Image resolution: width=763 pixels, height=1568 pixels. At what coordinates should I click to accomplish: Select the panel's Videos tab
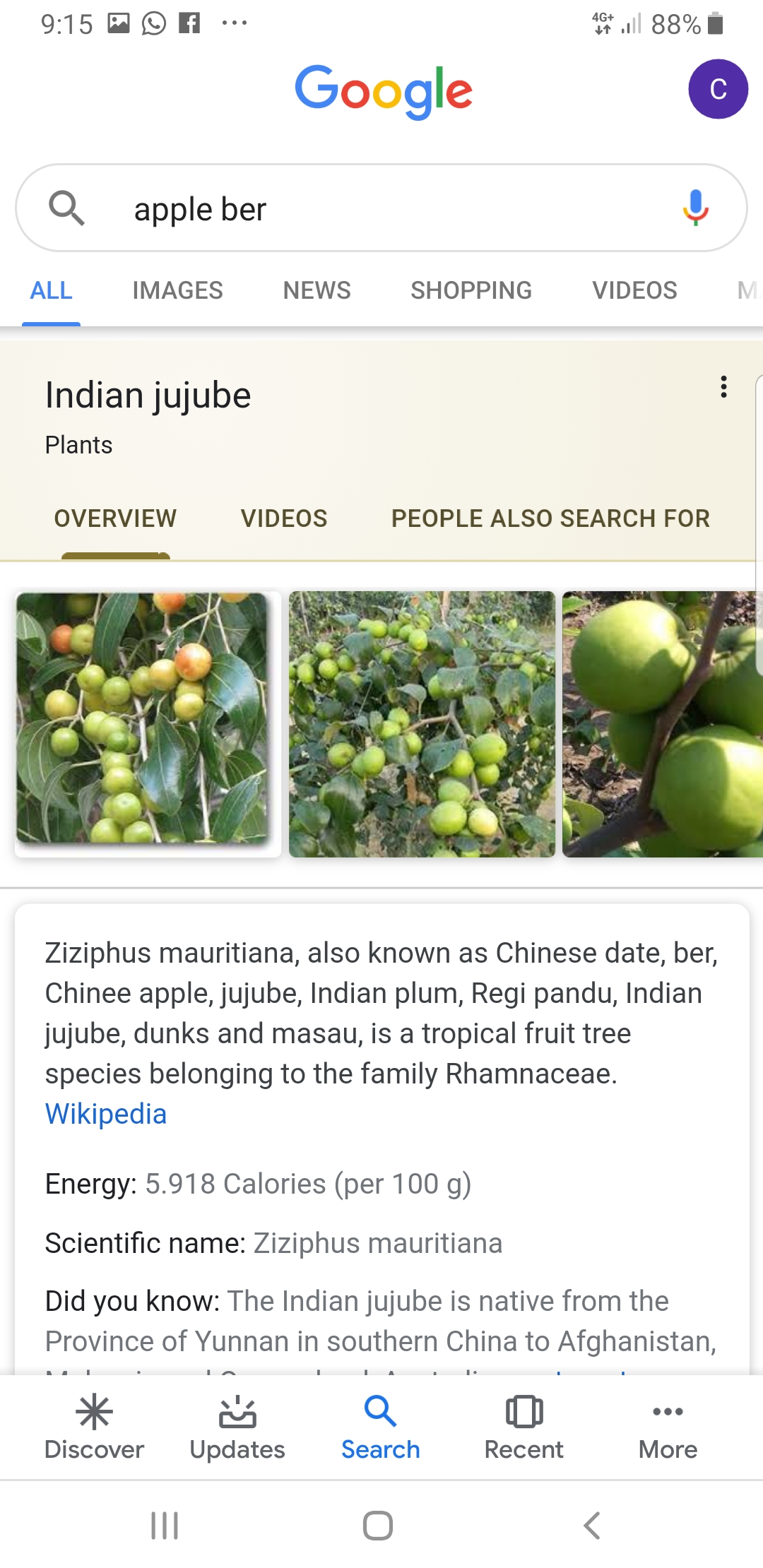tap(284, 518)
